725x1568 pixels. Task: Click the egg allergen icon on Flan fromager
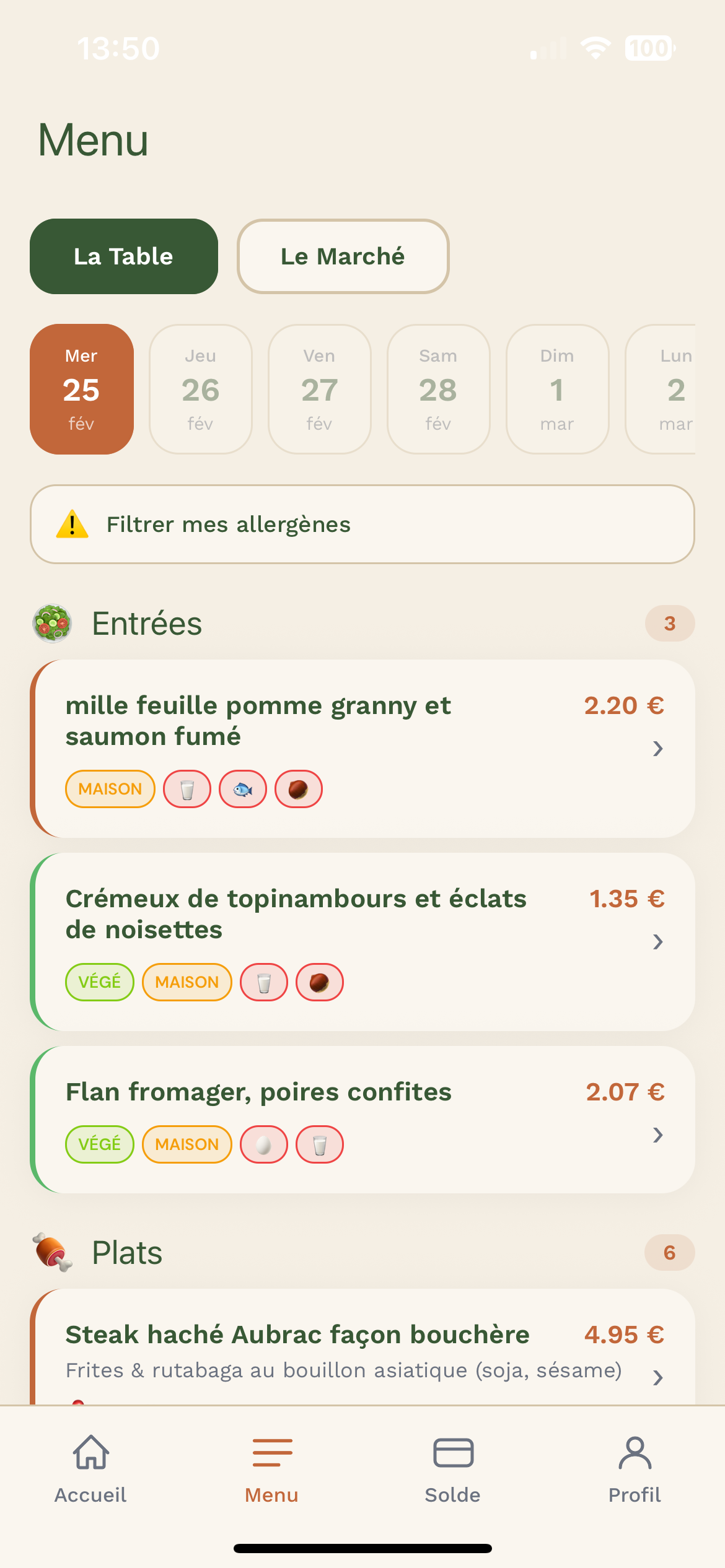tap(263, 1144)
